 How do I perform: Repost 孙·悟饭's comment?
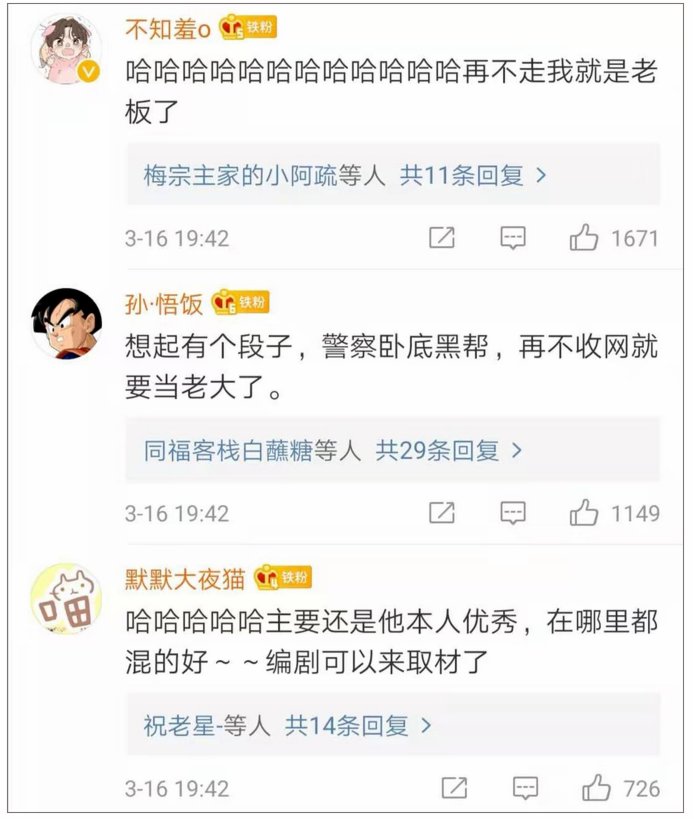point(442,513)
